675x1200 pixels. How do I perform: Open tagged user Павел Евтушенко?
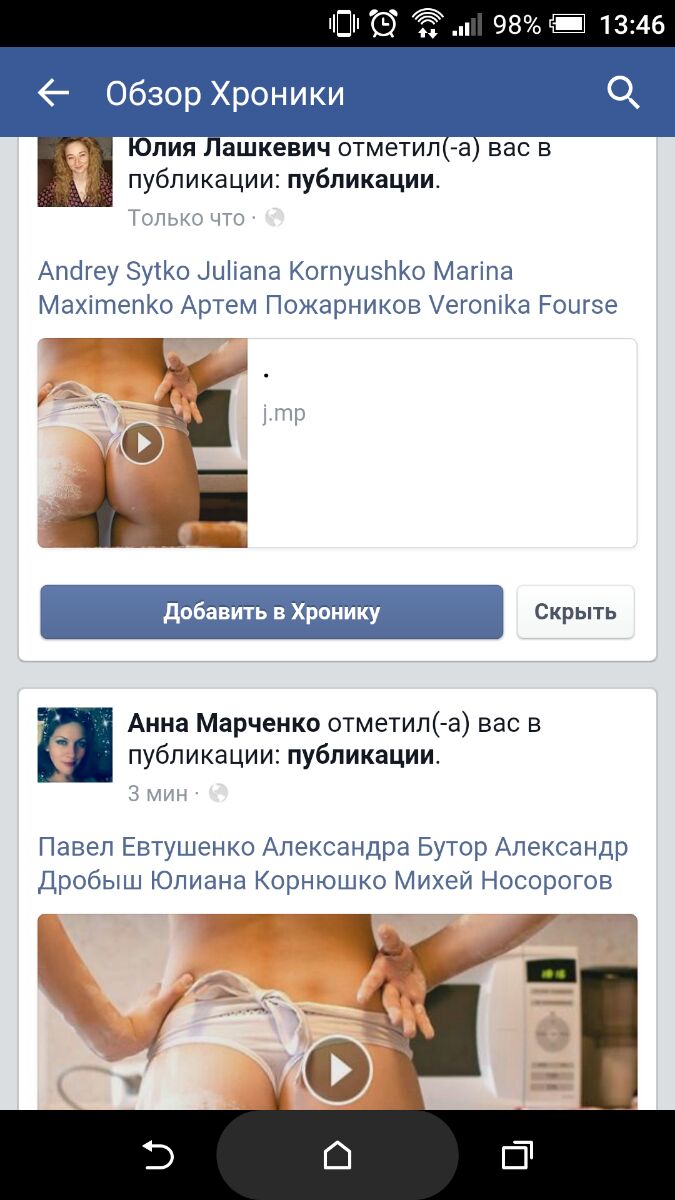tap(146, 847)
